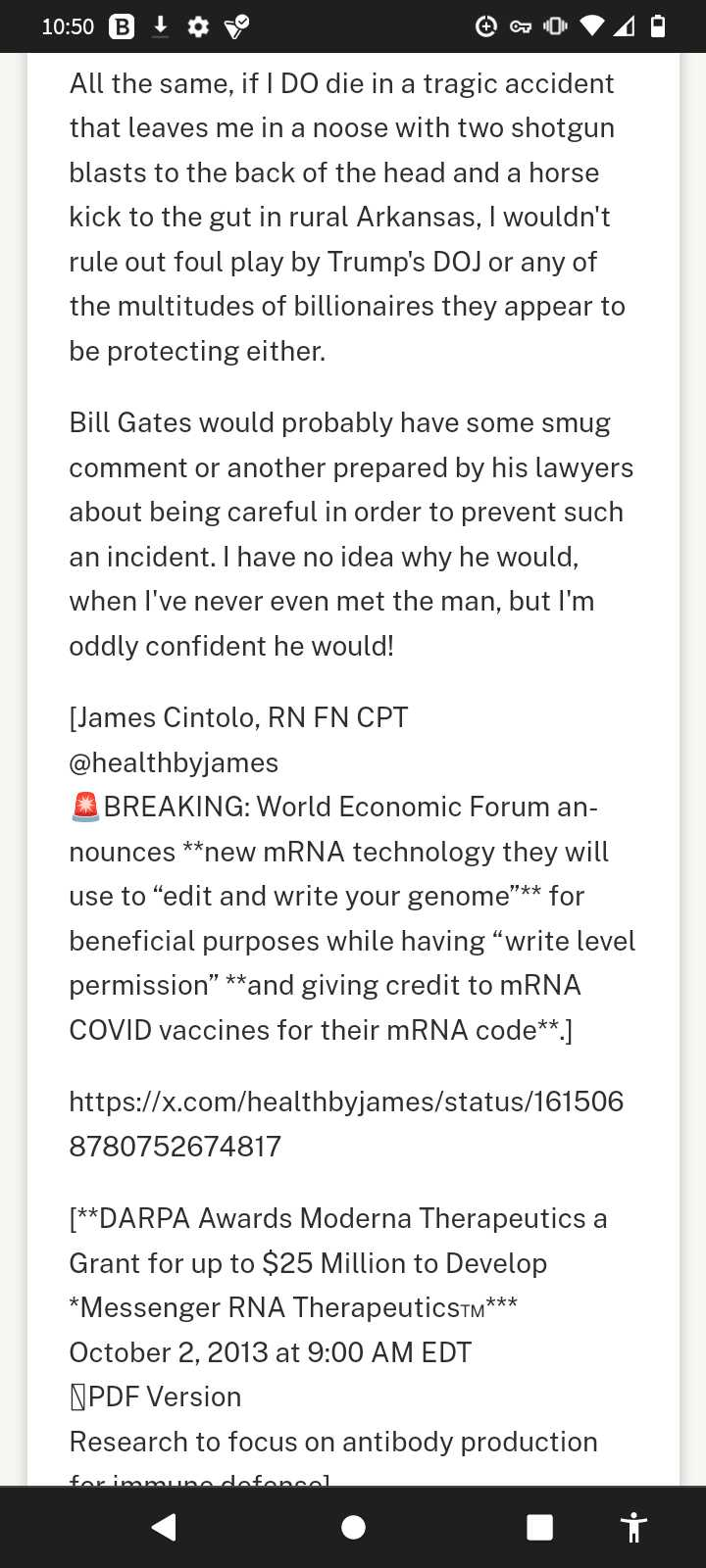Tap the system home button
Image resolution: width=706 pixels, height=1568 pixels.
coord(353,1527)
